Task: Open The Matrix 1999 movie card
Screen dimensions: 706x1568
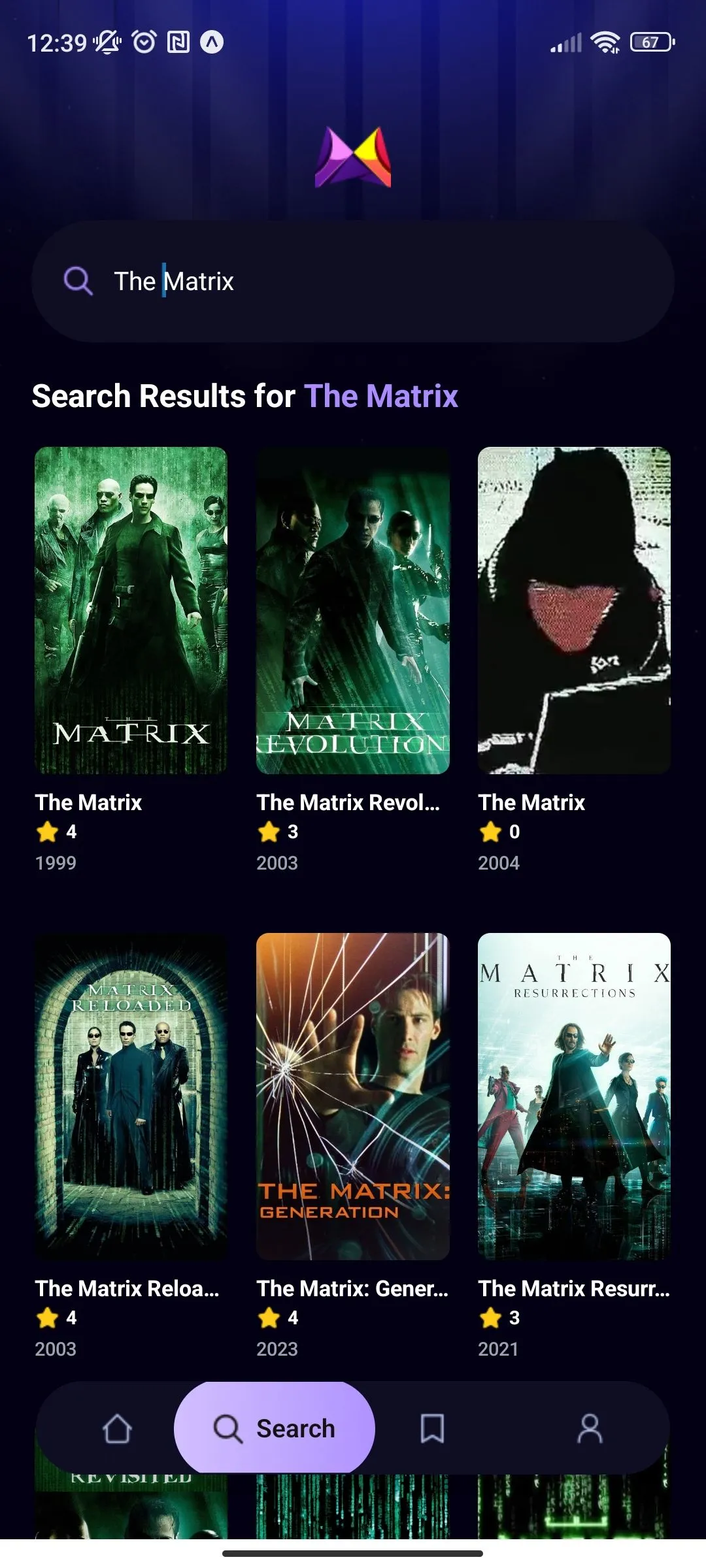Action: [x=131, y=610]
